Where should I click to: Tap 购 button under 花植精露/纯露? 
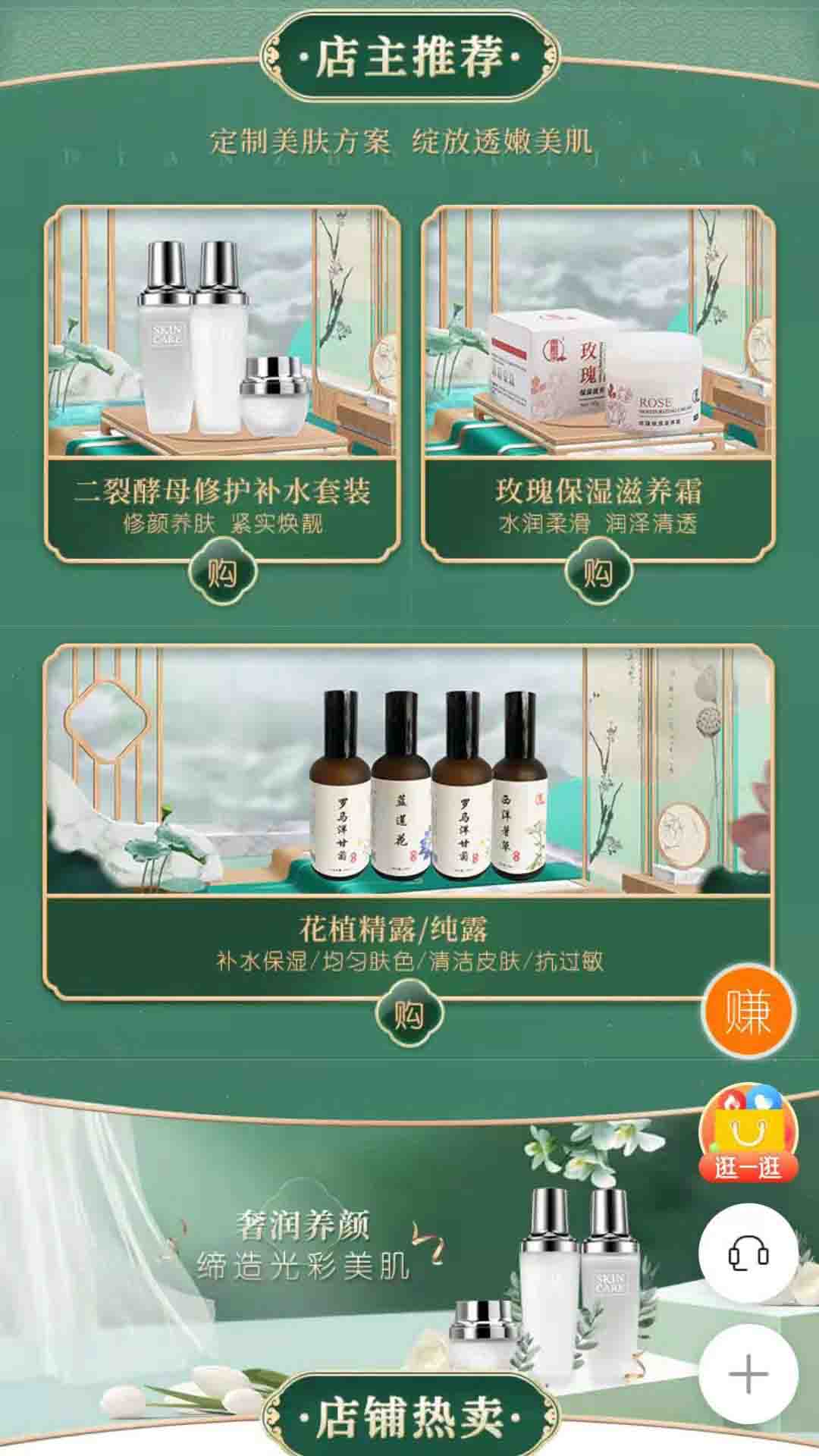tap(409, 1015)
